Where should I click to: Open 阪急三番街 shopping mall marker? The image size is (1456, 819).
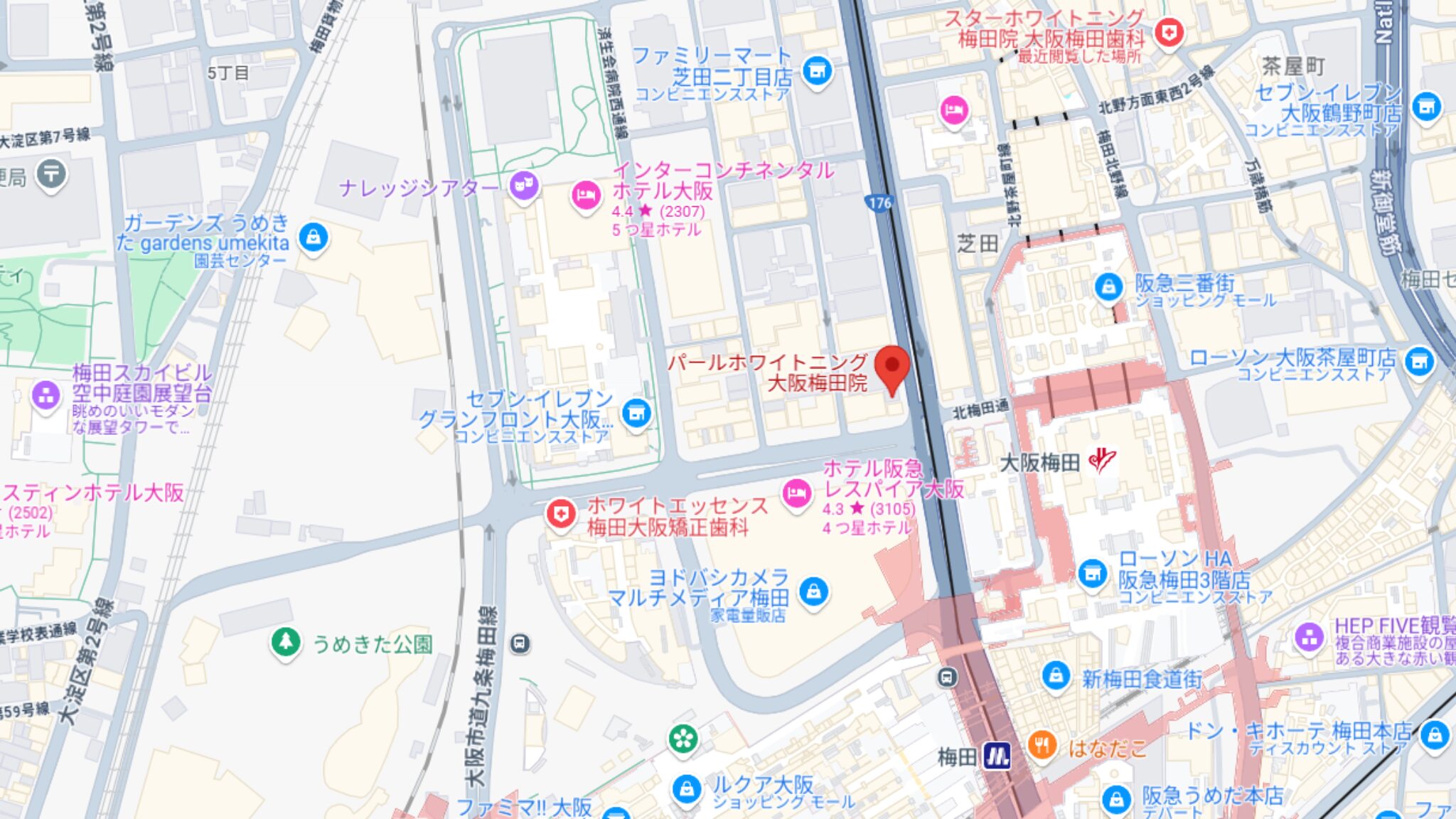1108,288
